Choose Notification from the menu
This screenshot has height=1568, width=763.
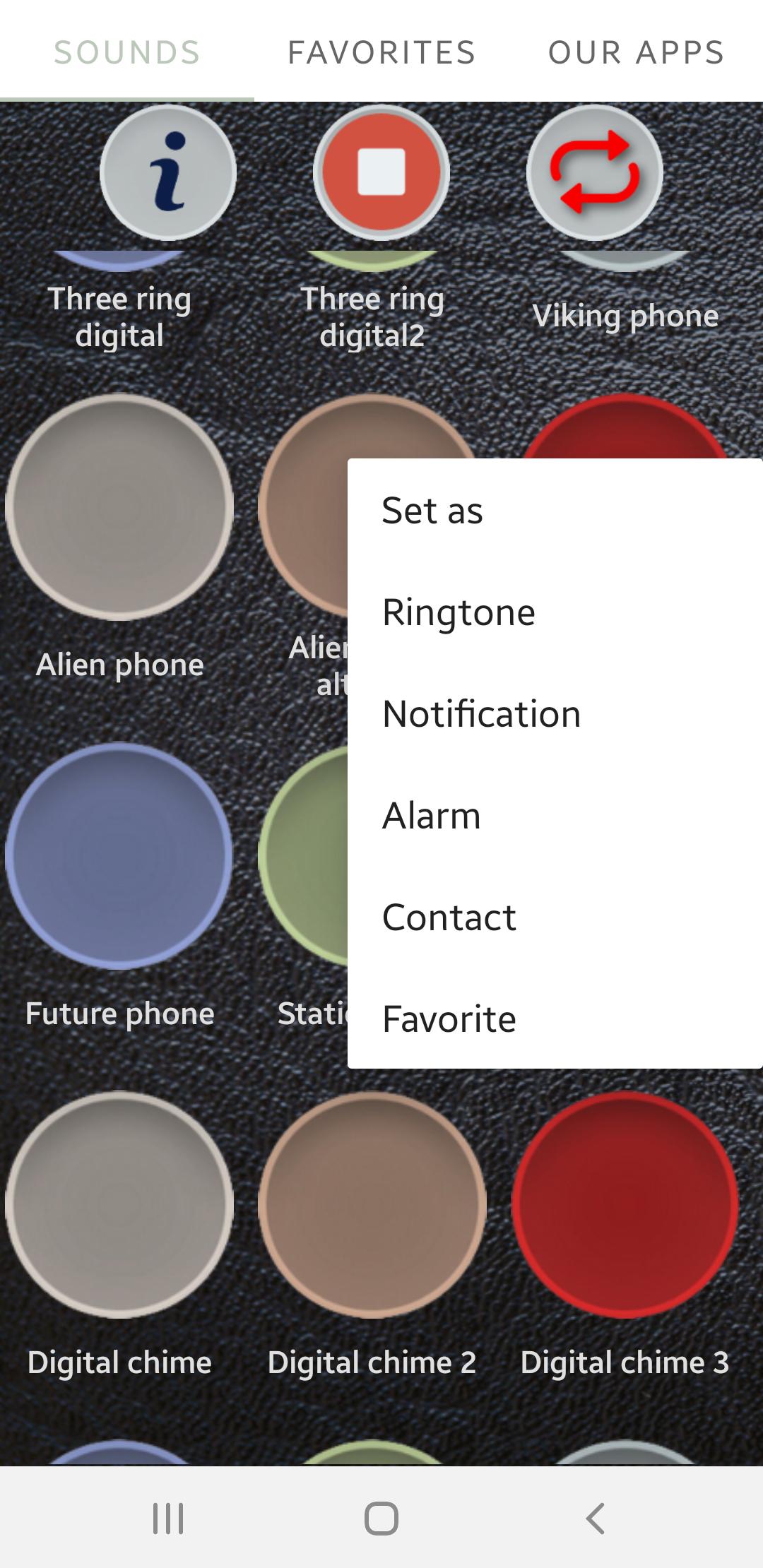pos(555,713)
